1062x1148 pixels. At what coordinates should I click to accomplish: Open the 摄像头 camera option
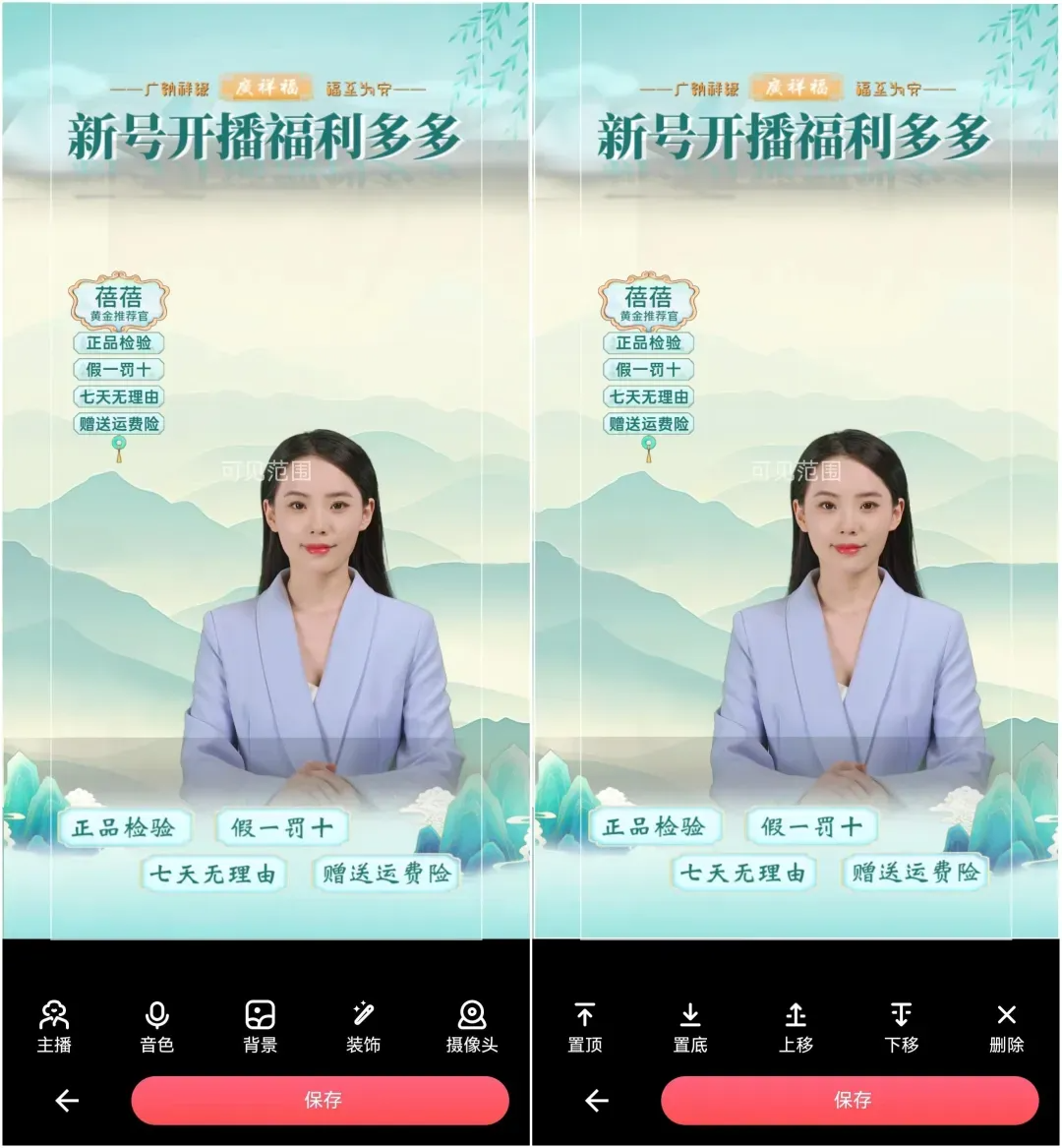(472, 1026)
